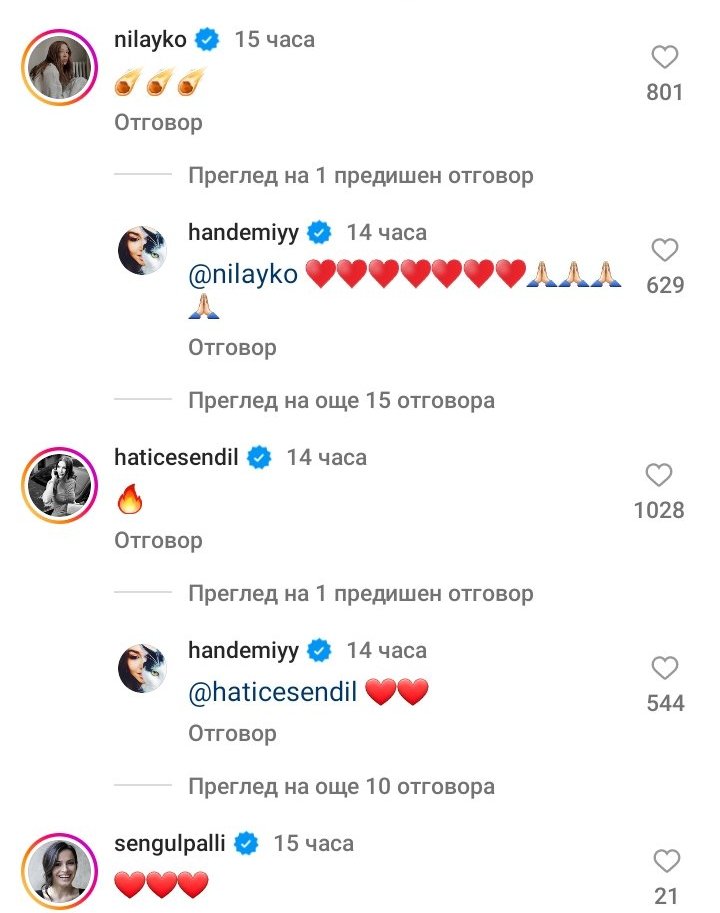Reply to handemiyy's answer to nilayko
This screenshot has height=913, width=720.
tap(232, 348)
